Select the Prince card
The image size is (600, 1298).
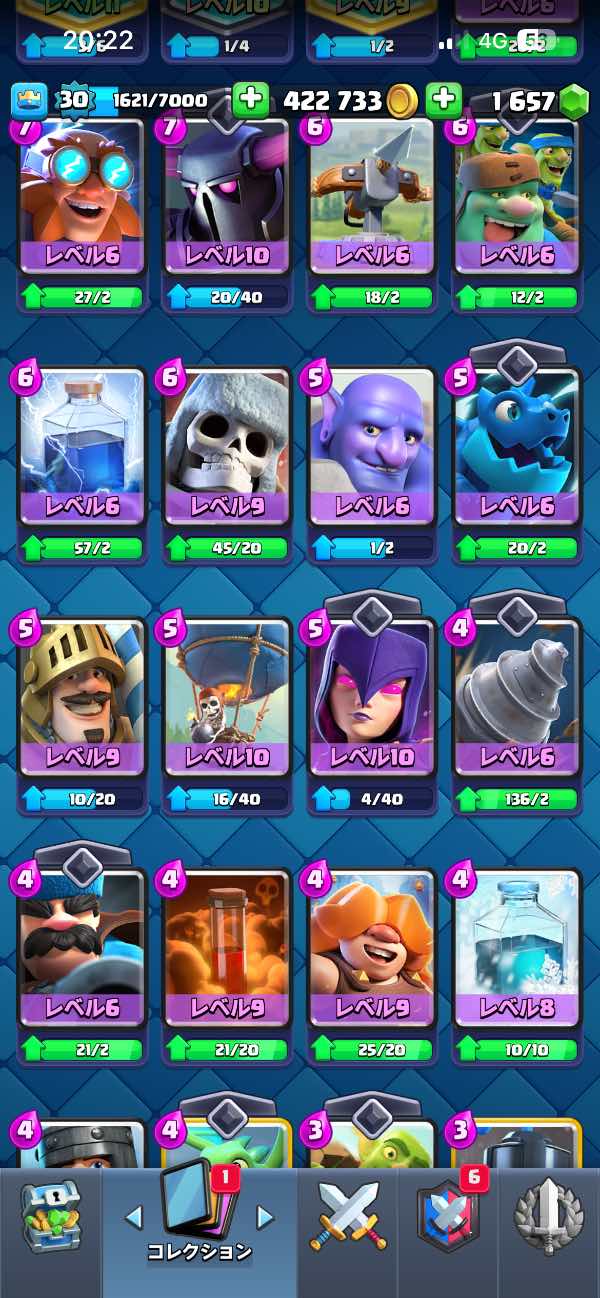[x=82, y=714]
